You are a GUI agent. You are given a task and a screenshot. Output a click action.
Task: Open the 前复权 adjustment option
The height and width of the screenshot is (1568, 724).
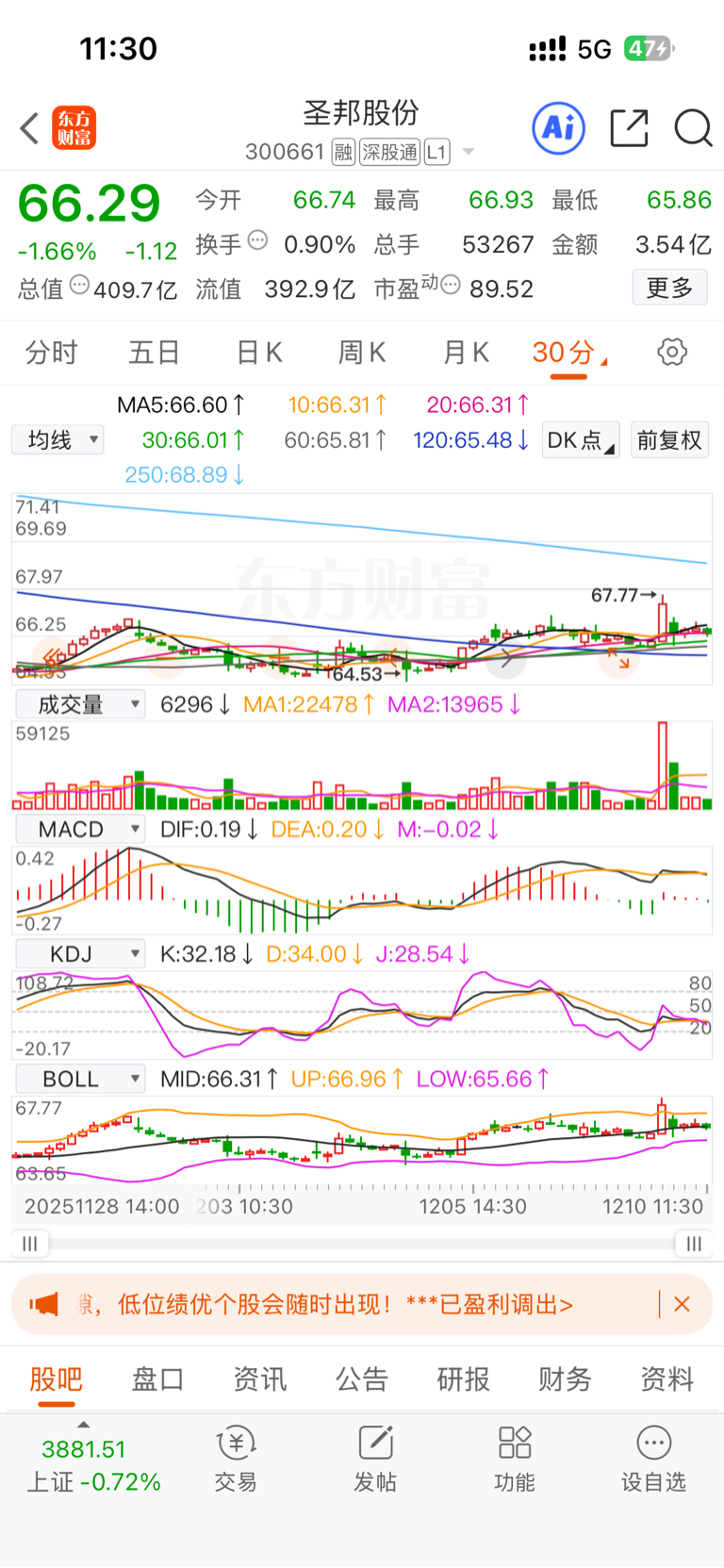[x=669, y=440]
